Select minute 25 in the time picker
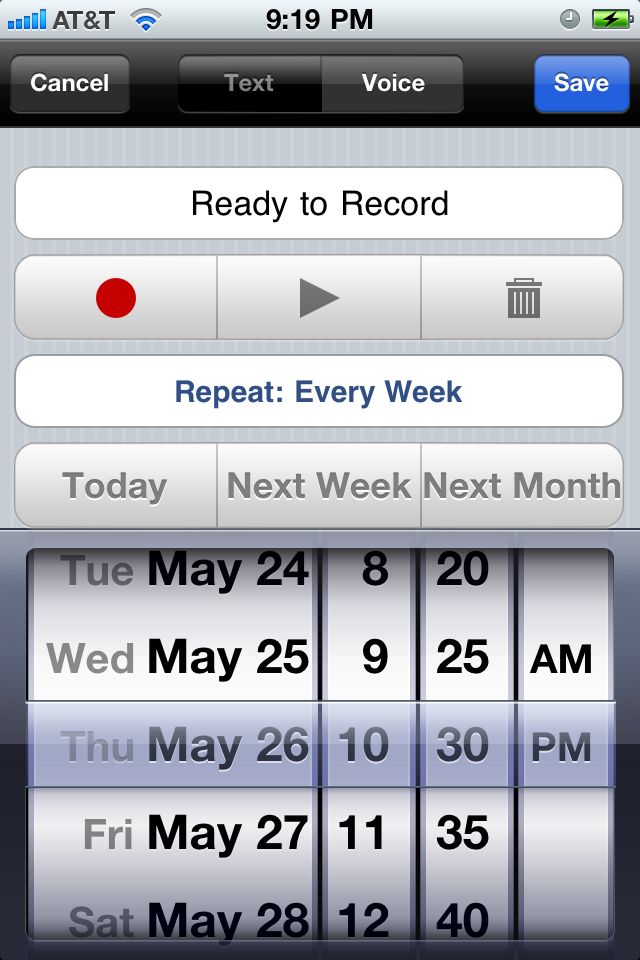The image size is (640, 960). [x=462, y=658]
